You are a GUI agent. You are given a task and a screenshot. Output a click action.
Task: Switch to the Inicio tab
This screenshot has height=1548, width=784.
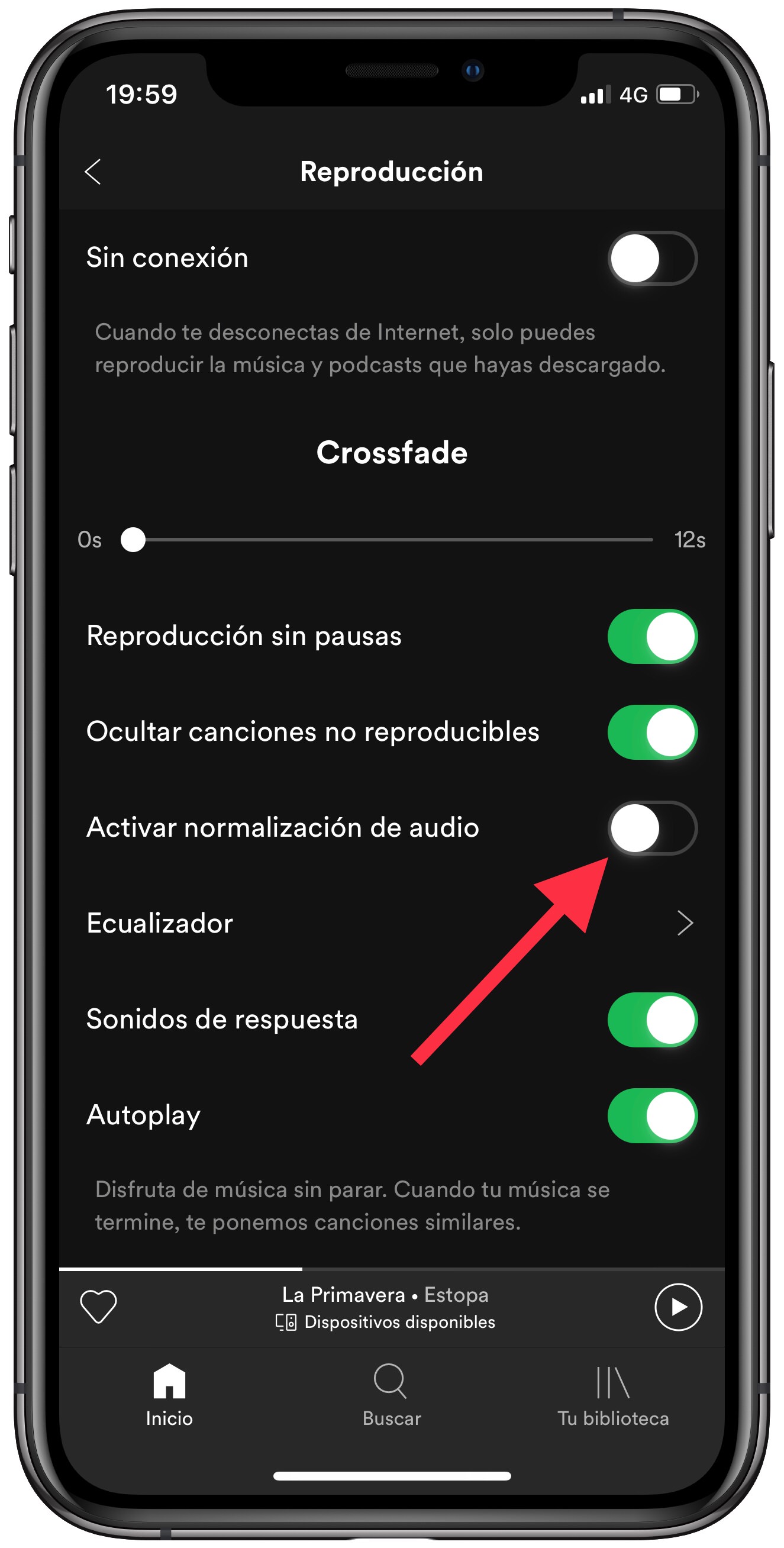coord(169,1395)
